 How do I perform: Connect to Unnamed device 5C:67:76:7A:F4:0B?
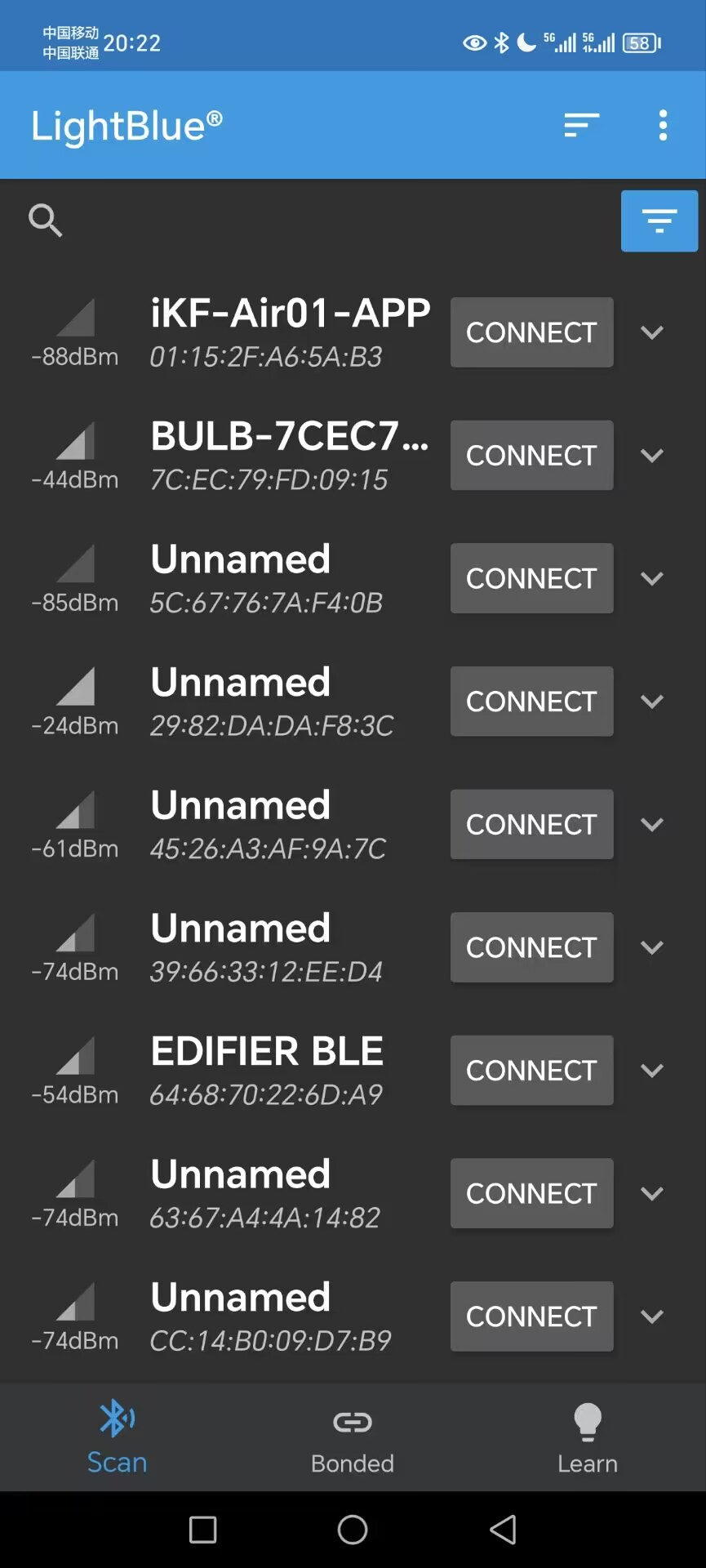click(531, 578)
